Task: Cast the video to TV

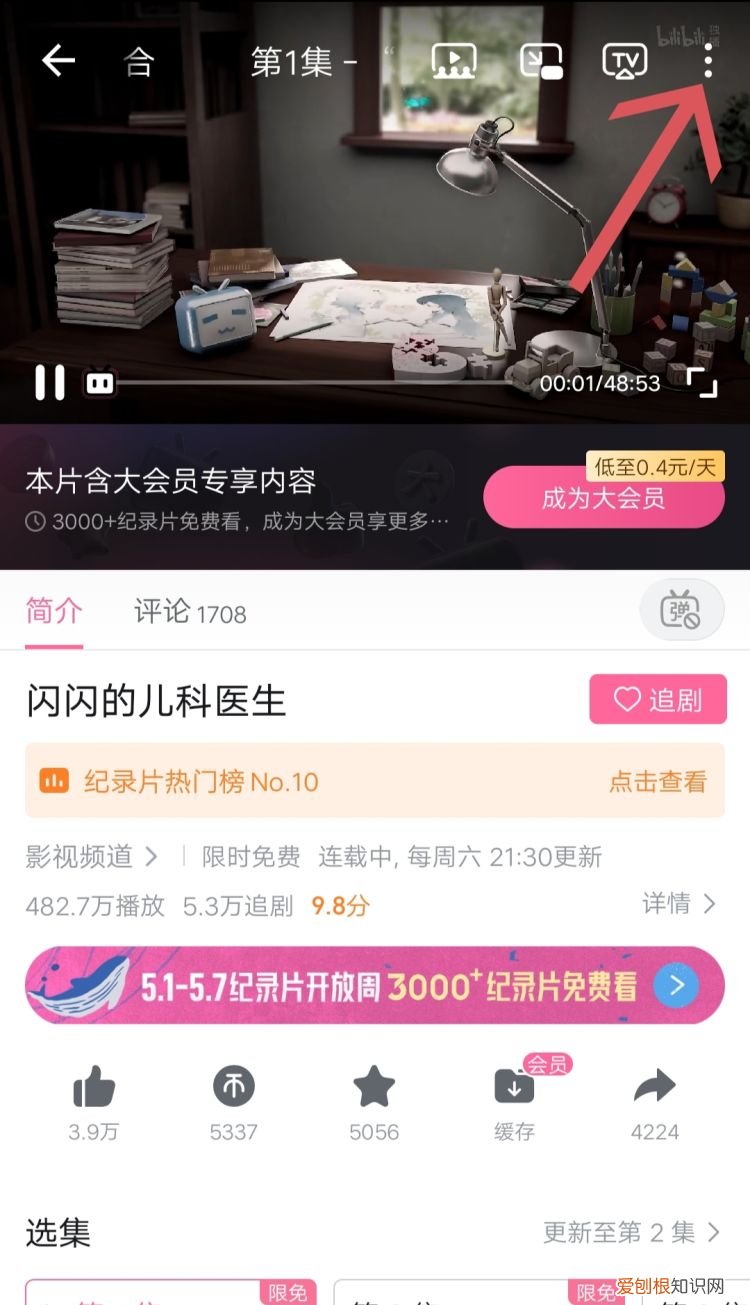Action: pyautogui.click(x=622, y=61)
